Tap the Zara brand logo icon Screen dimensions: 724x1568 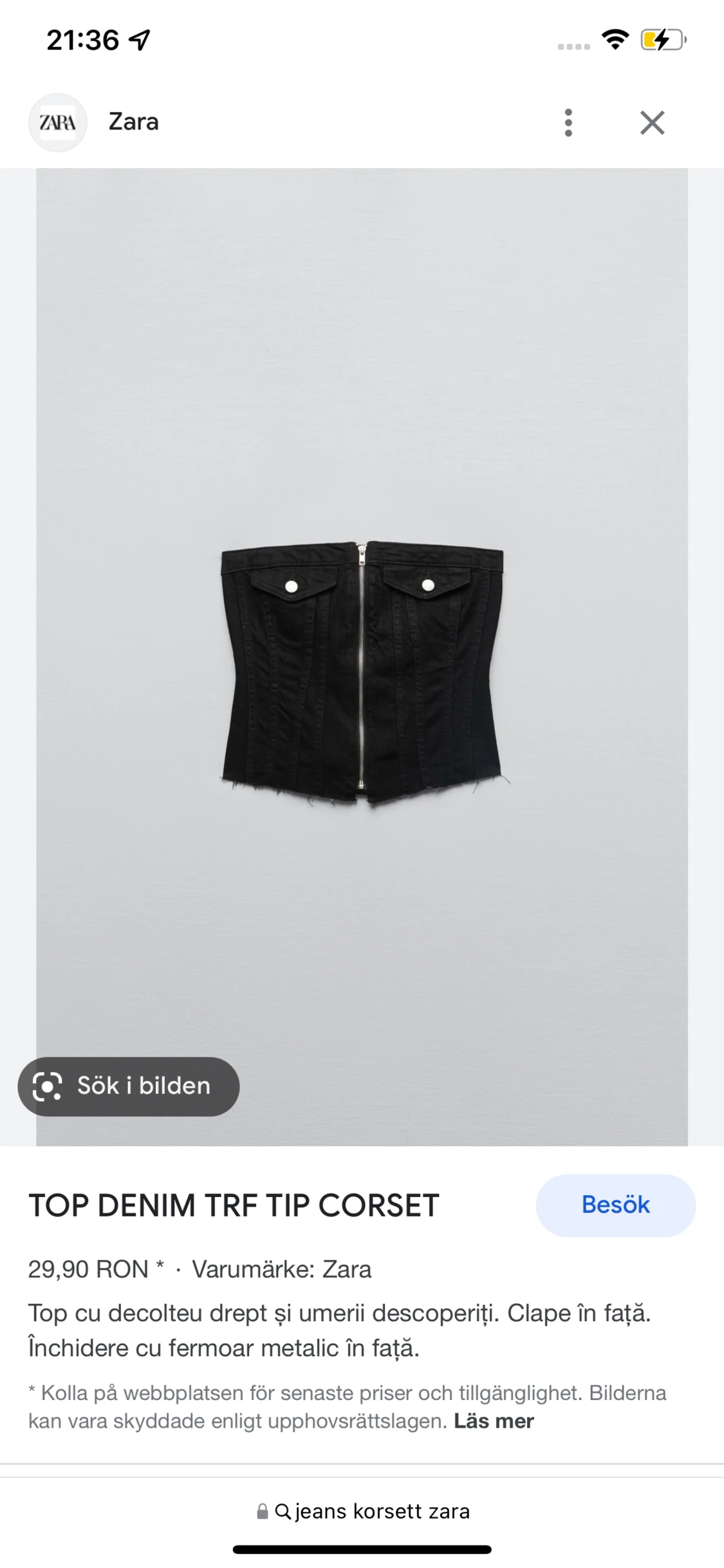click(x=57, y=122)
